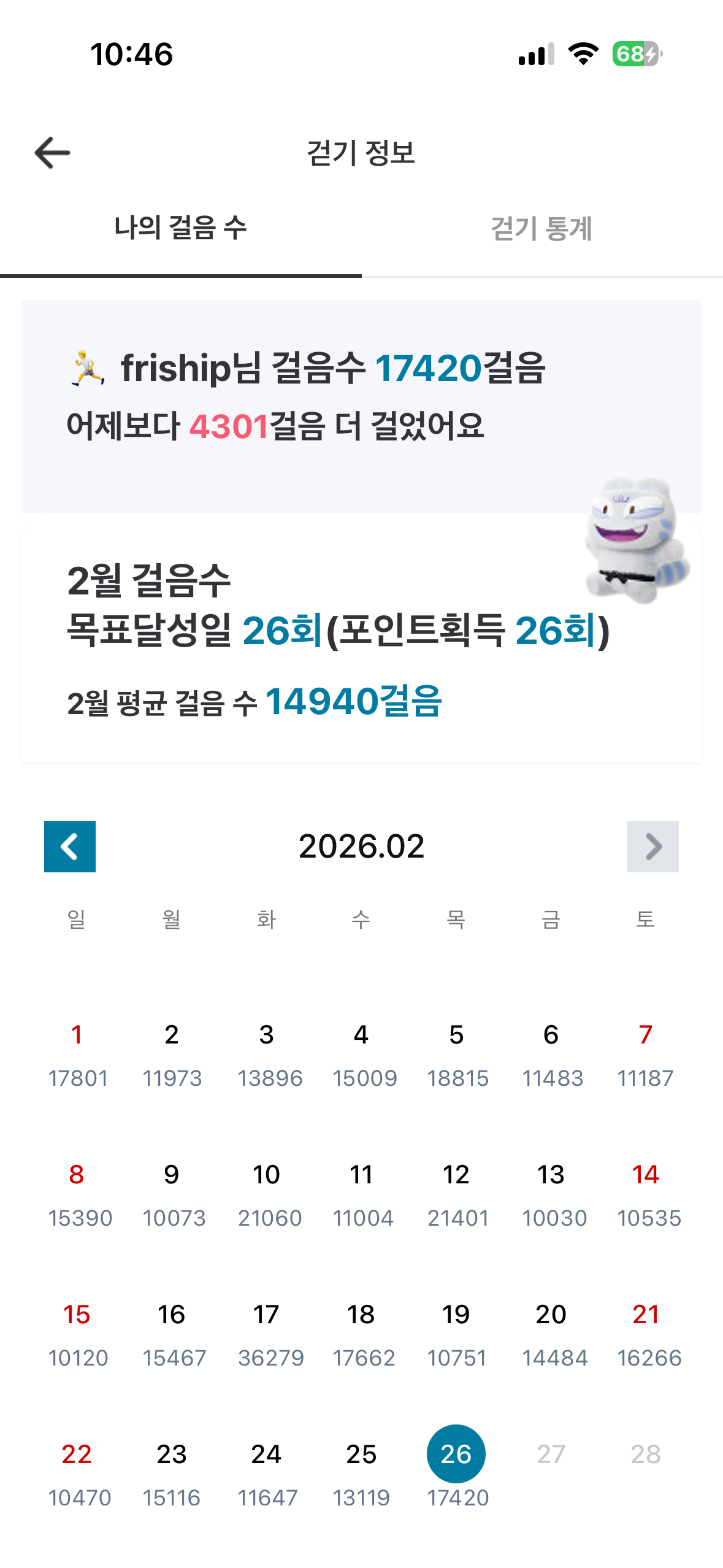The width and height of the screenshot is (723, 1568).
Task: Select date 12 with 21401 steps
Action: (456, 1191)
